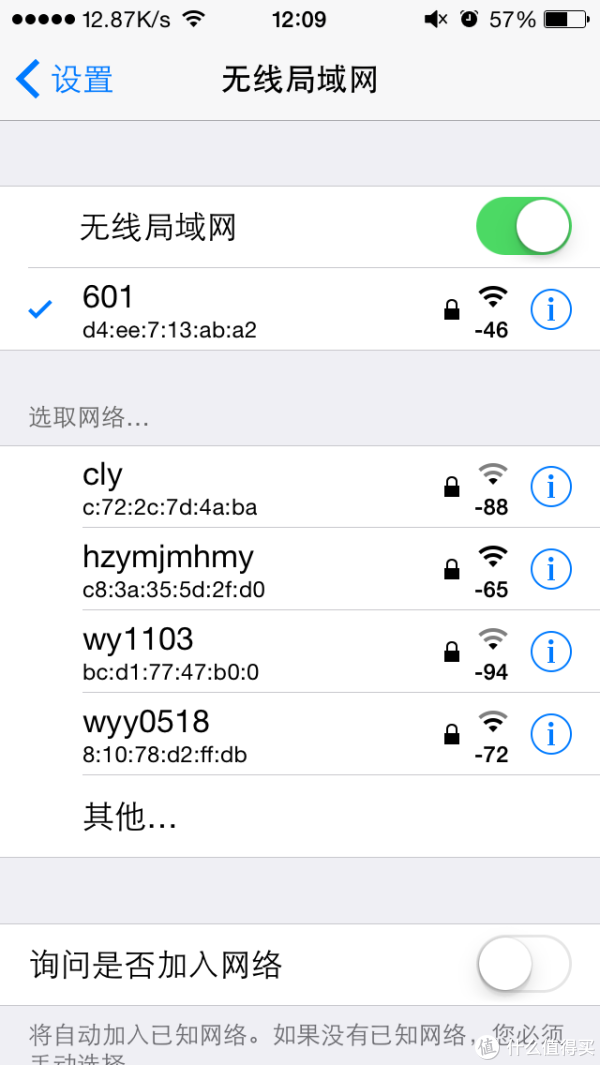The height and width of the screenshot is (1065, 600).
Task: Tap info icon beside wyy0518
Action: click(x=550, y=734)
